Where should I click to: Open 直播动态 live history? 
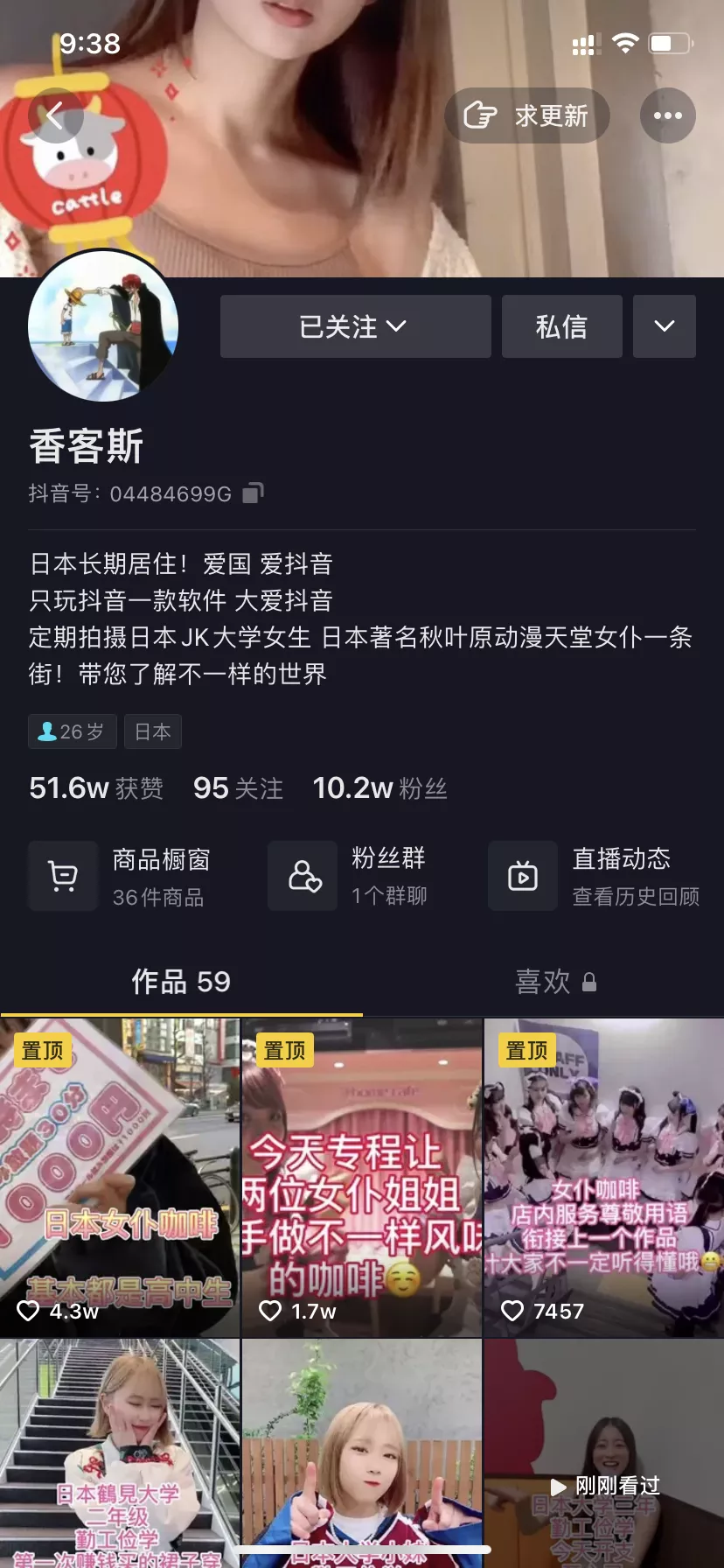[x=595, y=876]
